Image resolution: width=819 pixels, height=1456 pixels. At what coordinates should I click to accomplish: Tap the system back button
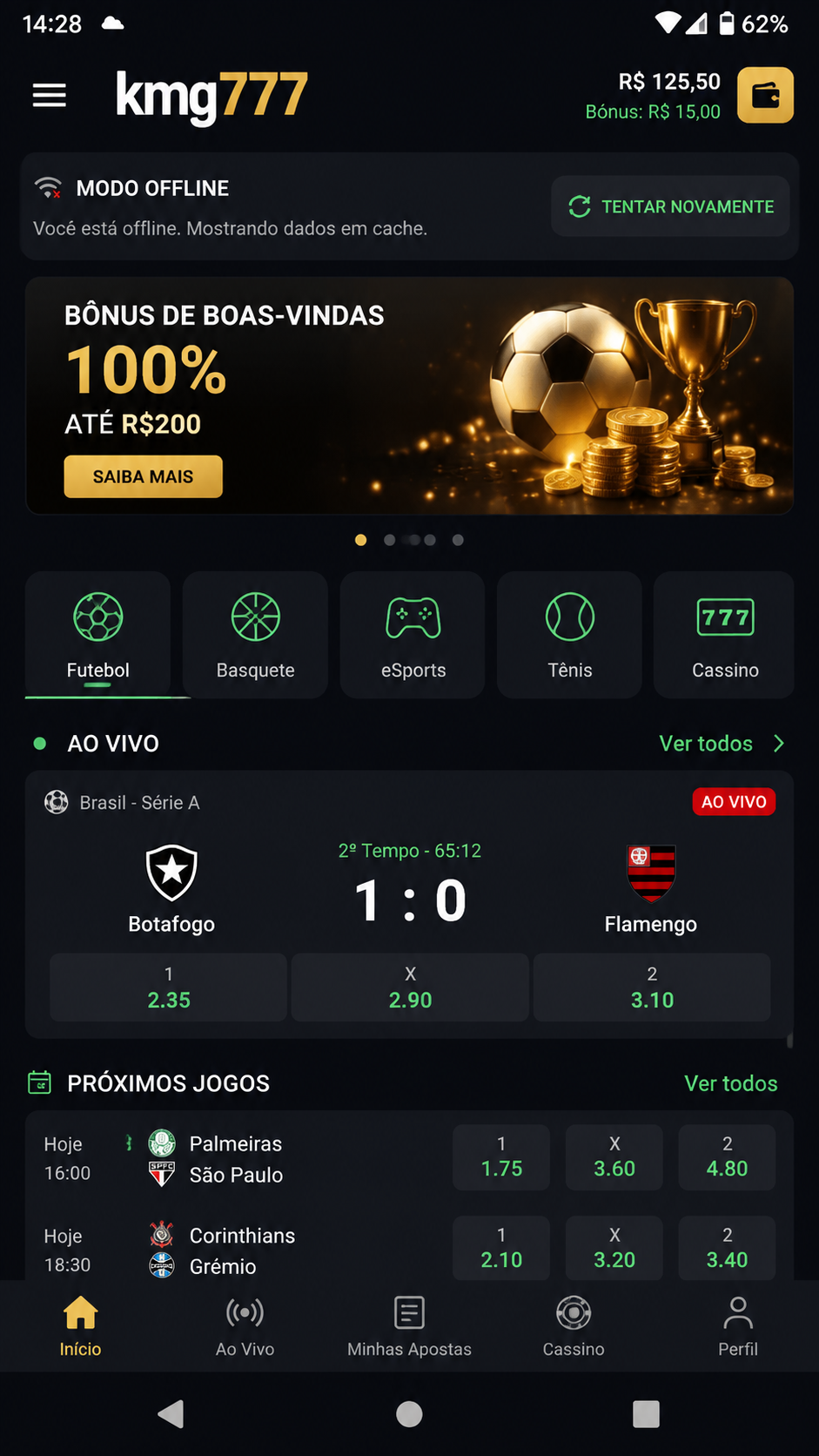point(171,1414)
